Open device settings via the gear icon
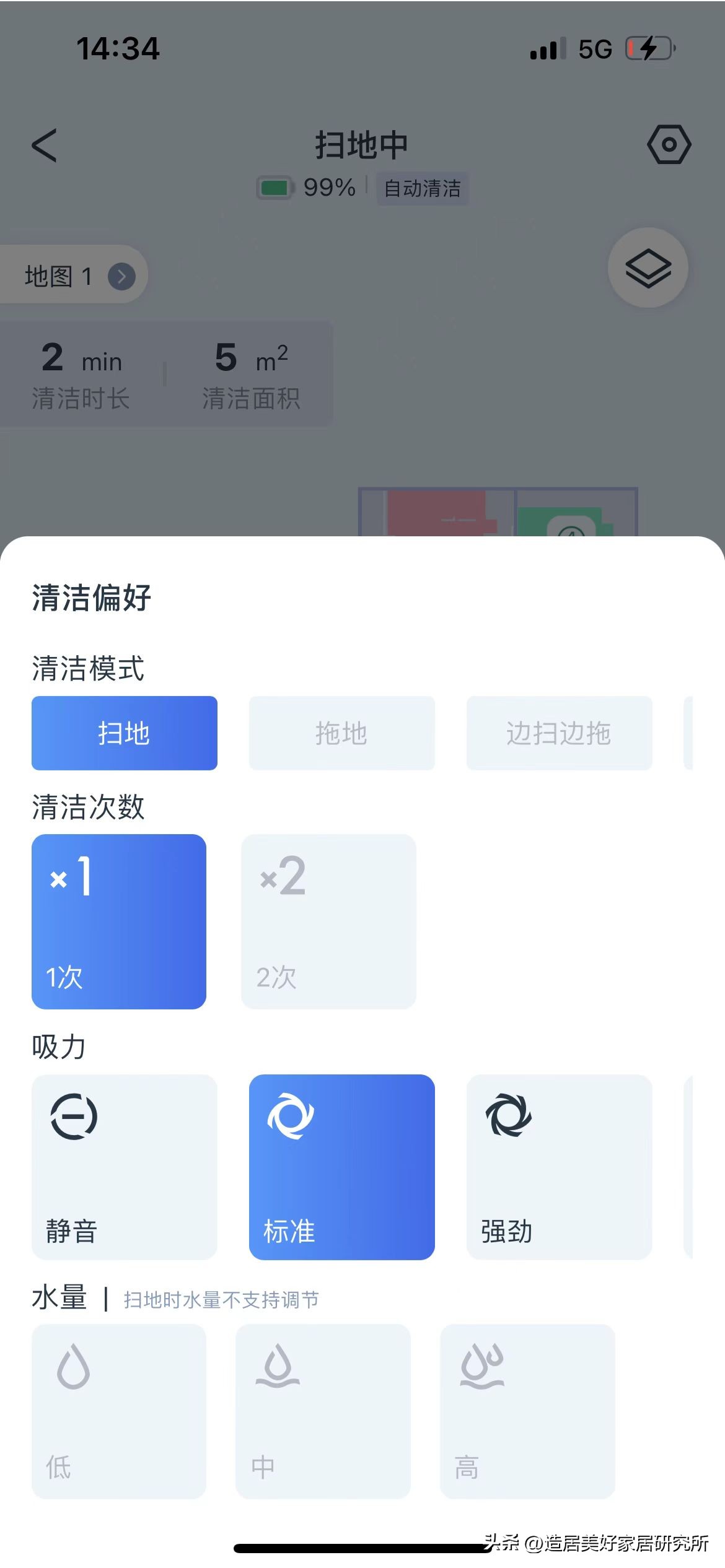This screenshot has height=1568, width=725. [669, 144]
